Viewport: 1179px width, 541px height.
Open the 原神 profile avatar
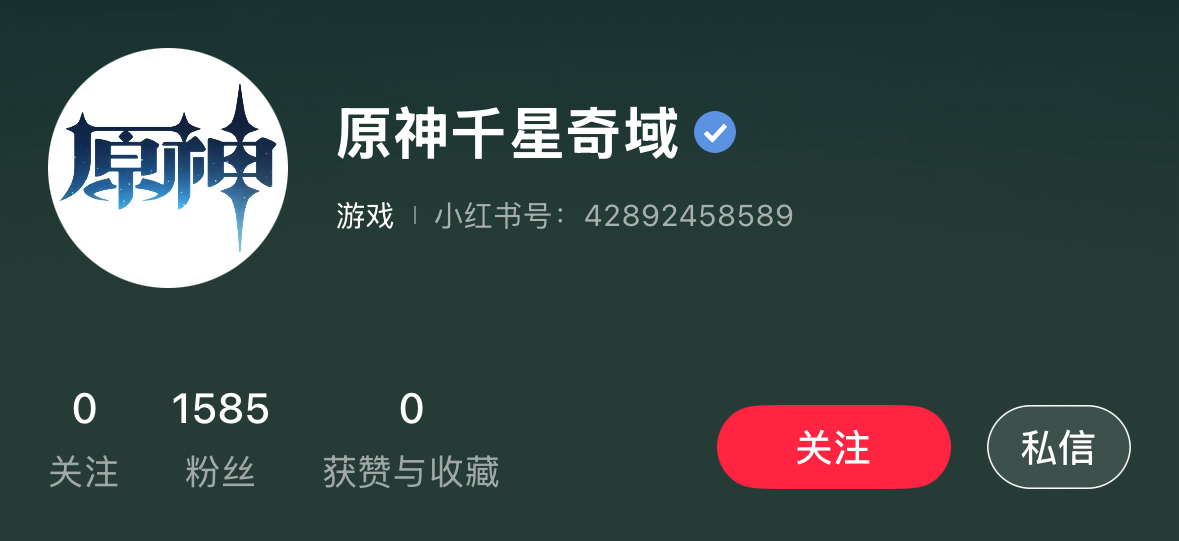click(x=168, y=168)
